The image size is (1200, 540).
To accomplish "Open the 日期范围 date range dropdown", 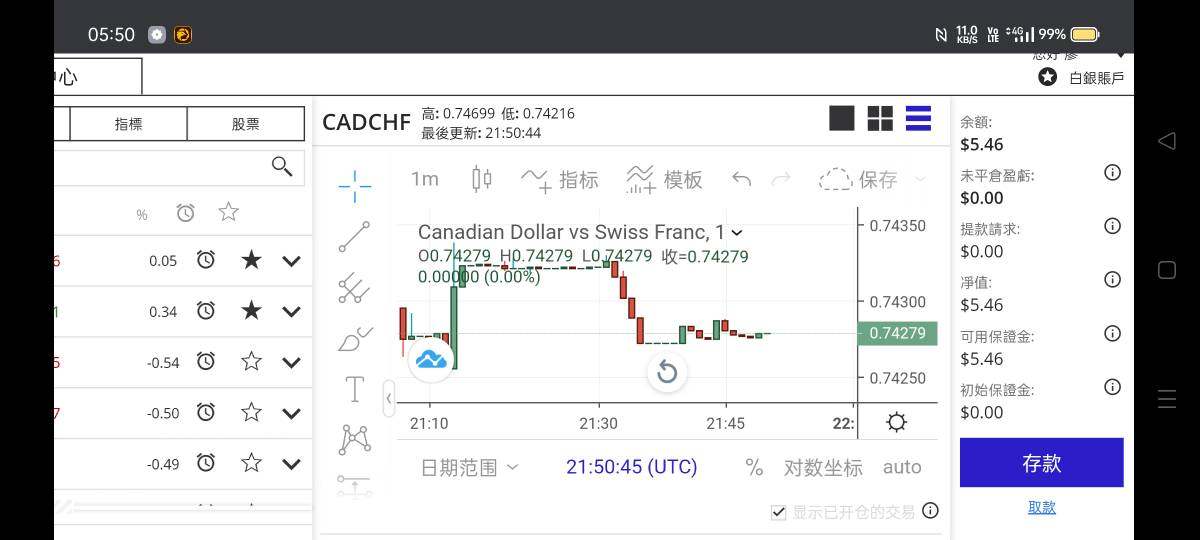I will pos(470,467).
